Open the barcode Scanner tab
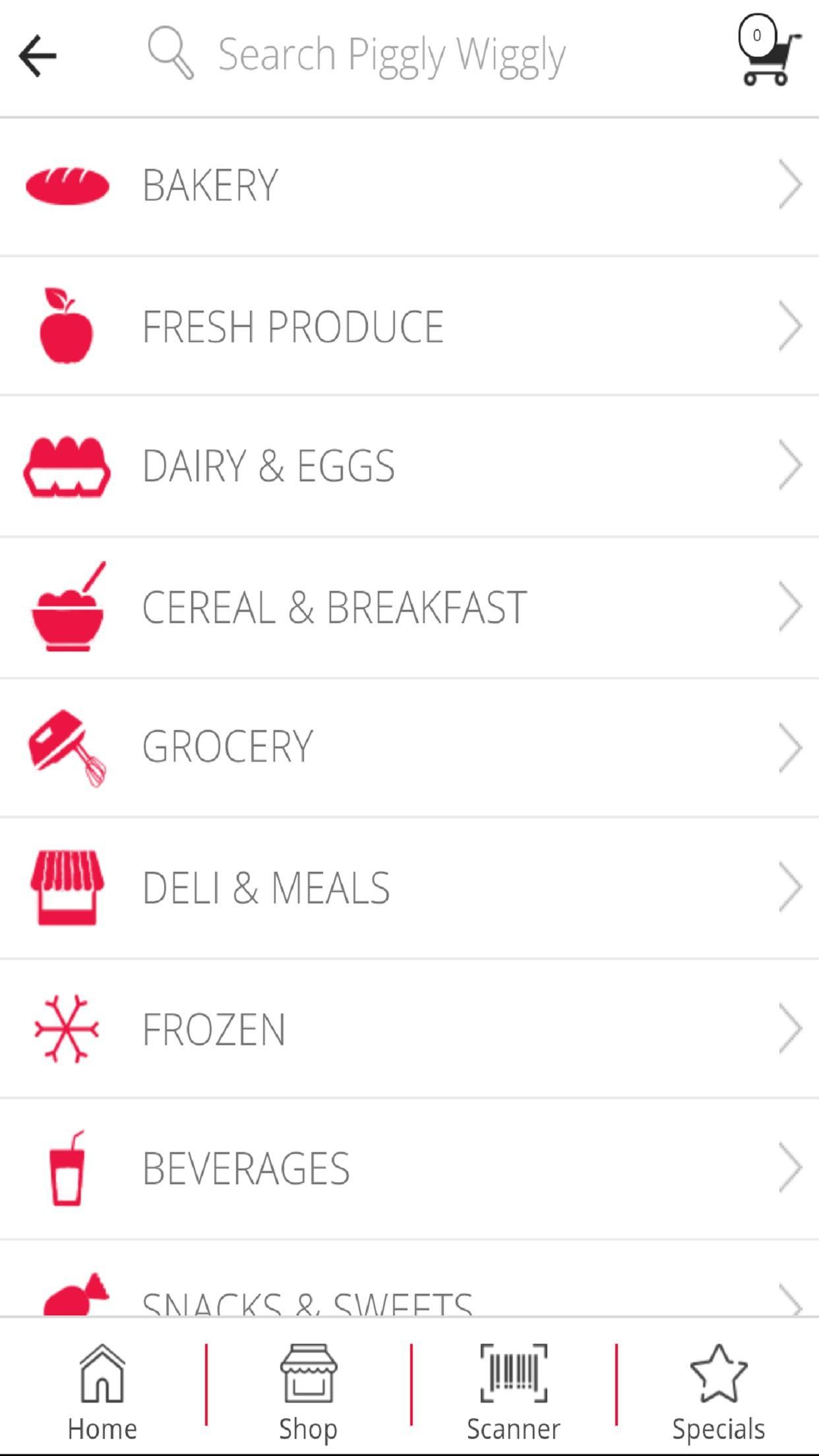 pos(514,1391)
